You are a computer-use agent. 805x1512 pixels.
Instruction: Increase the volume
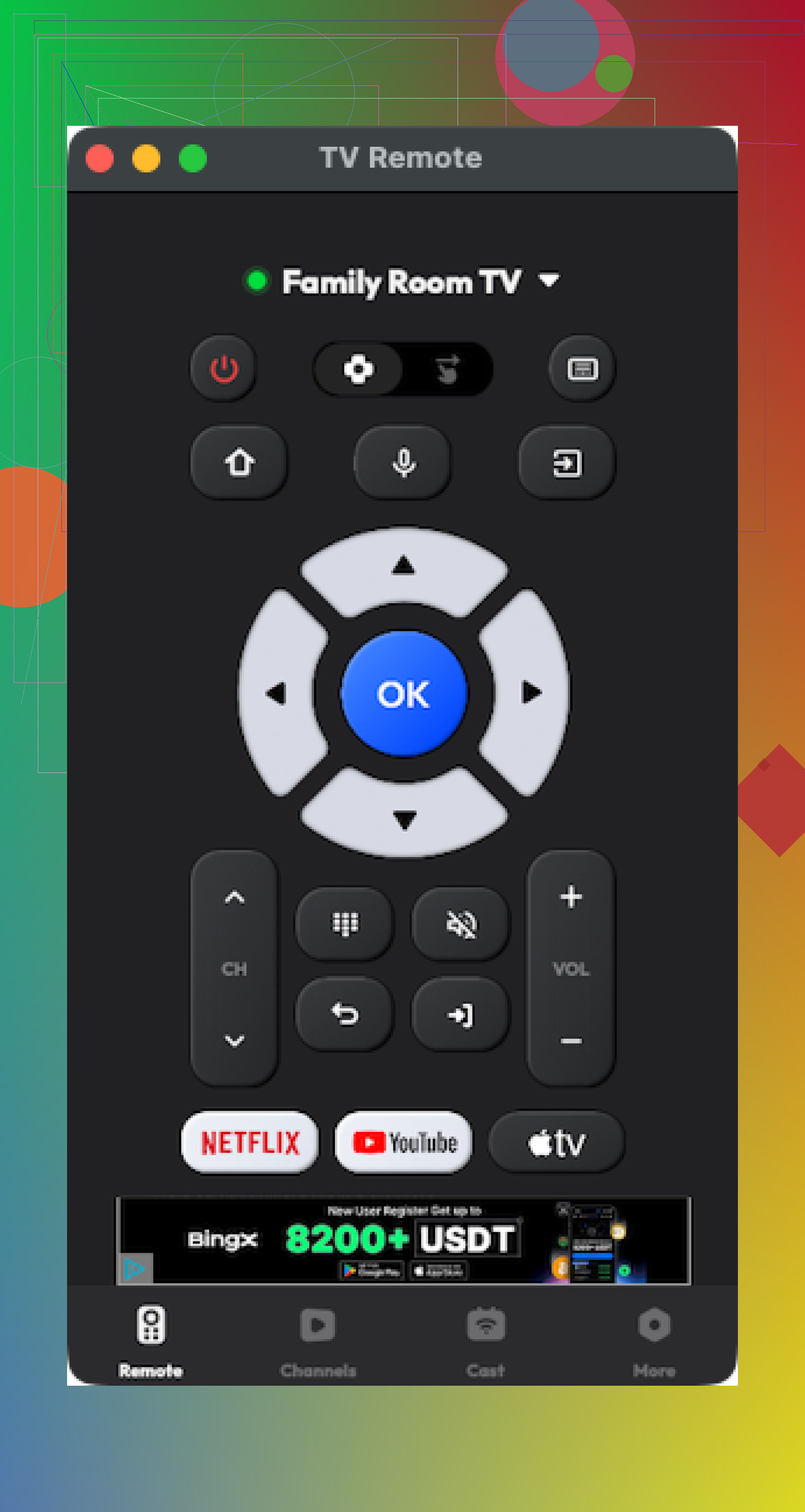pyautogui.click(x=571, y=897)
